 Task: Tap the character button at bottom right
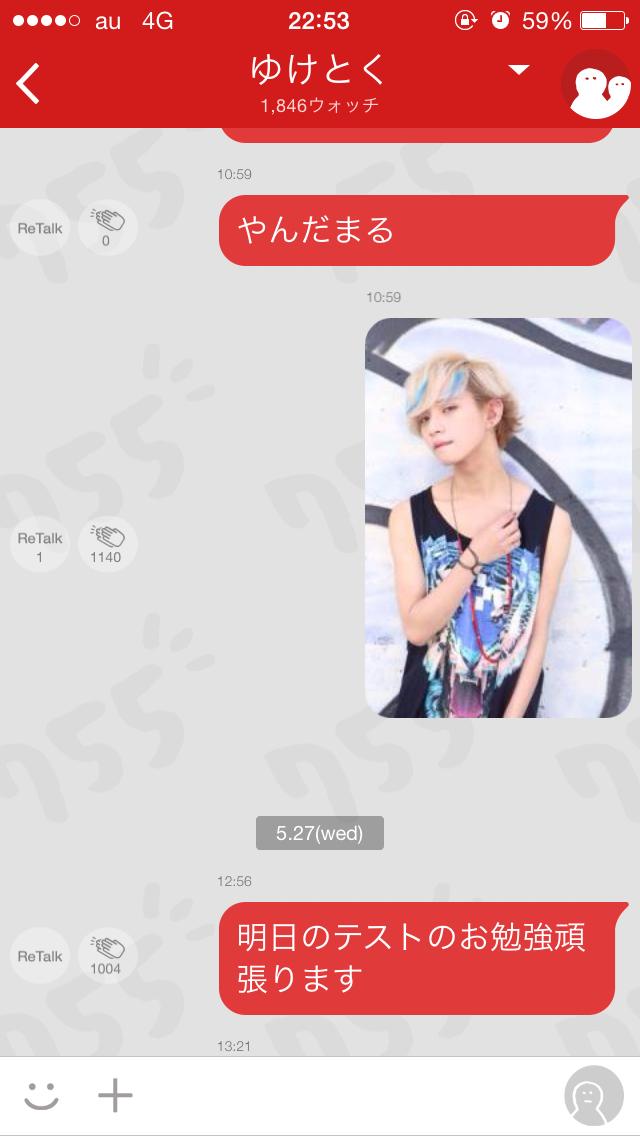[x=594, y=1097]
